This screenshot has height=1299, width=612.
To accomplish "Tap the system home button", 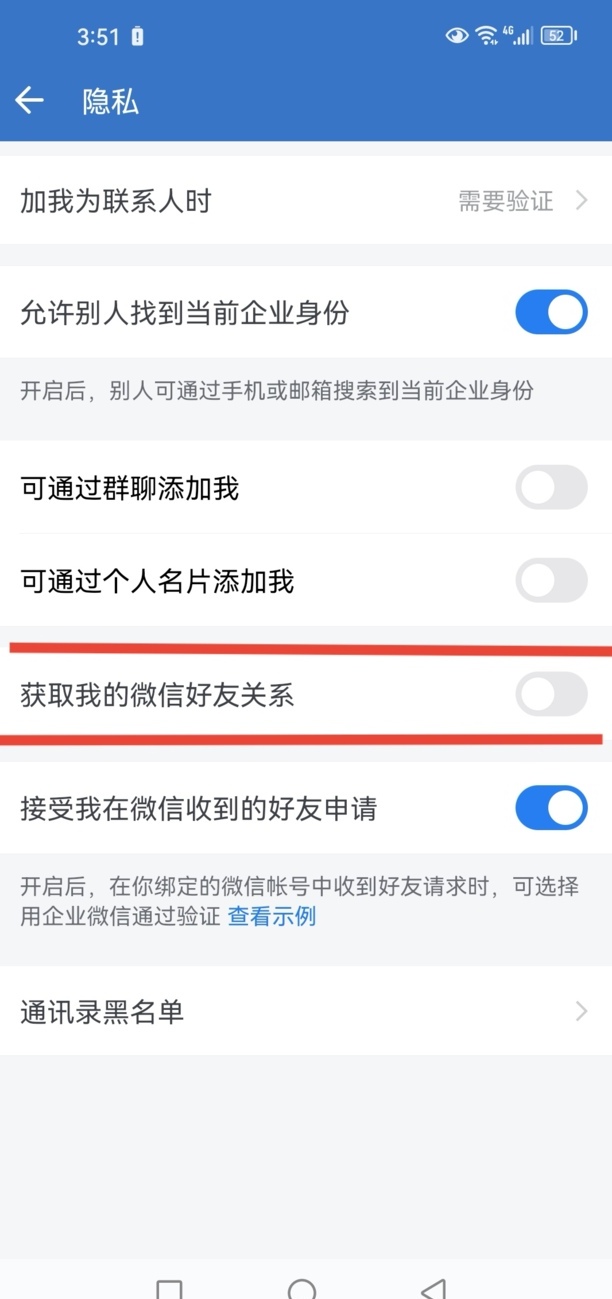I will click(302, 1287).
